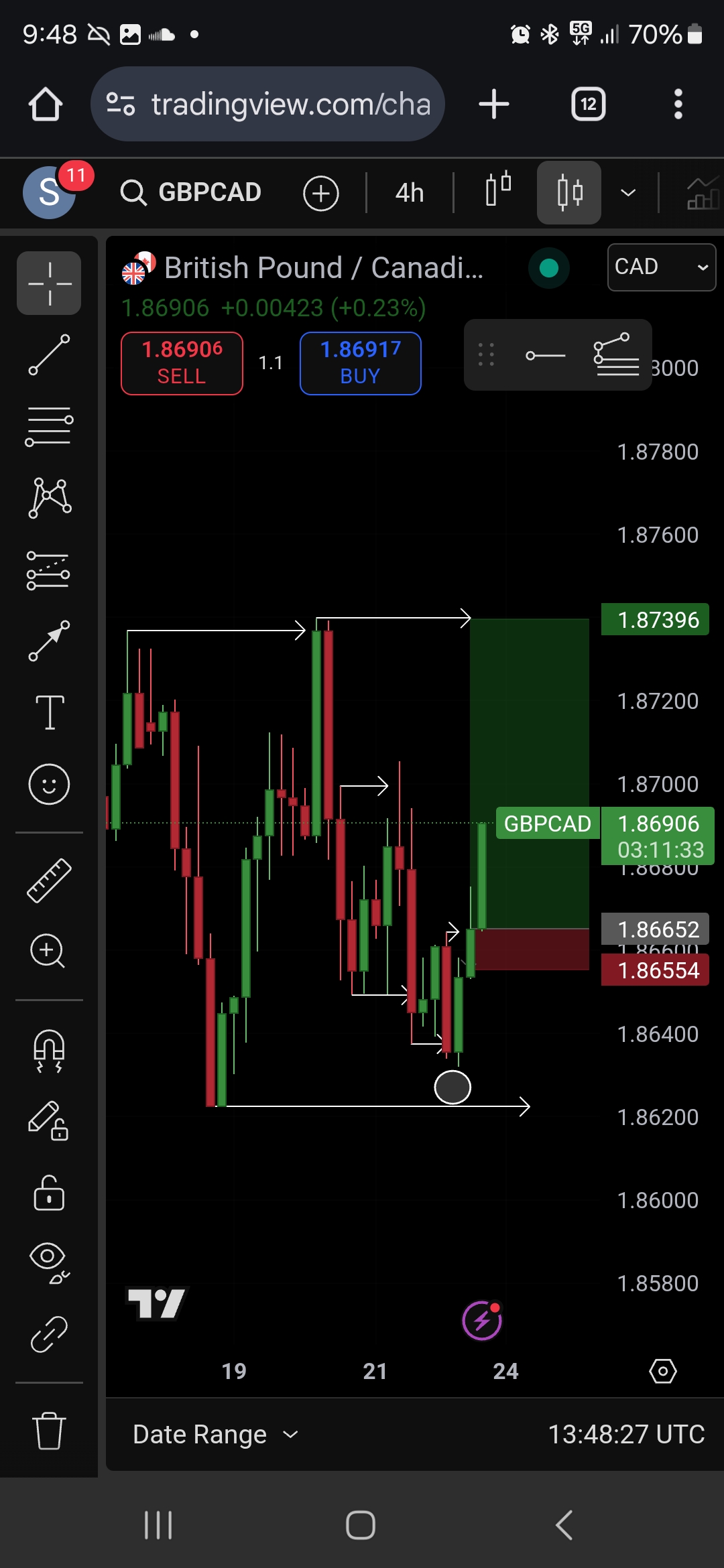Open the browser overflow menu
This screenshot has width=724, height=1568.
click(x=678, y=104)
